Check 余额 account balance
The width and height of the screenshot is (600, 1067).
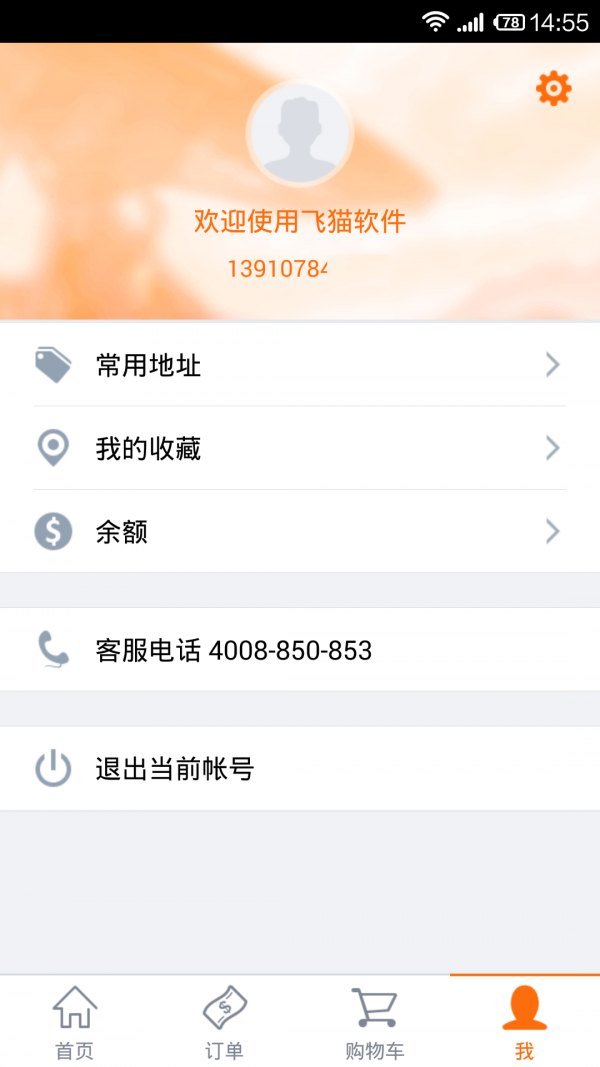[300, 531]
